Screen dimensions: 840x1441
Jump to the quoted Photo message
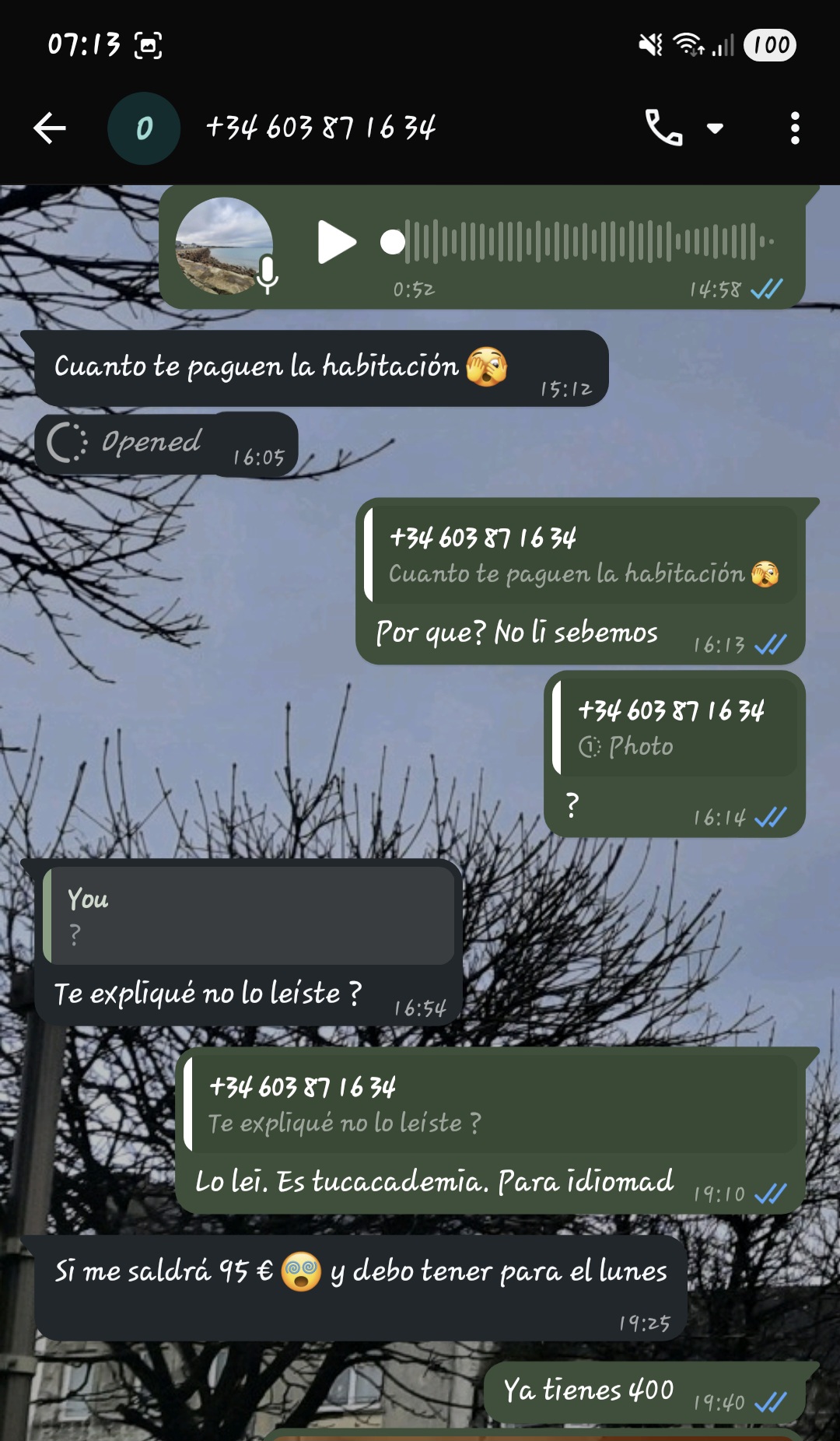coord(675,728)
